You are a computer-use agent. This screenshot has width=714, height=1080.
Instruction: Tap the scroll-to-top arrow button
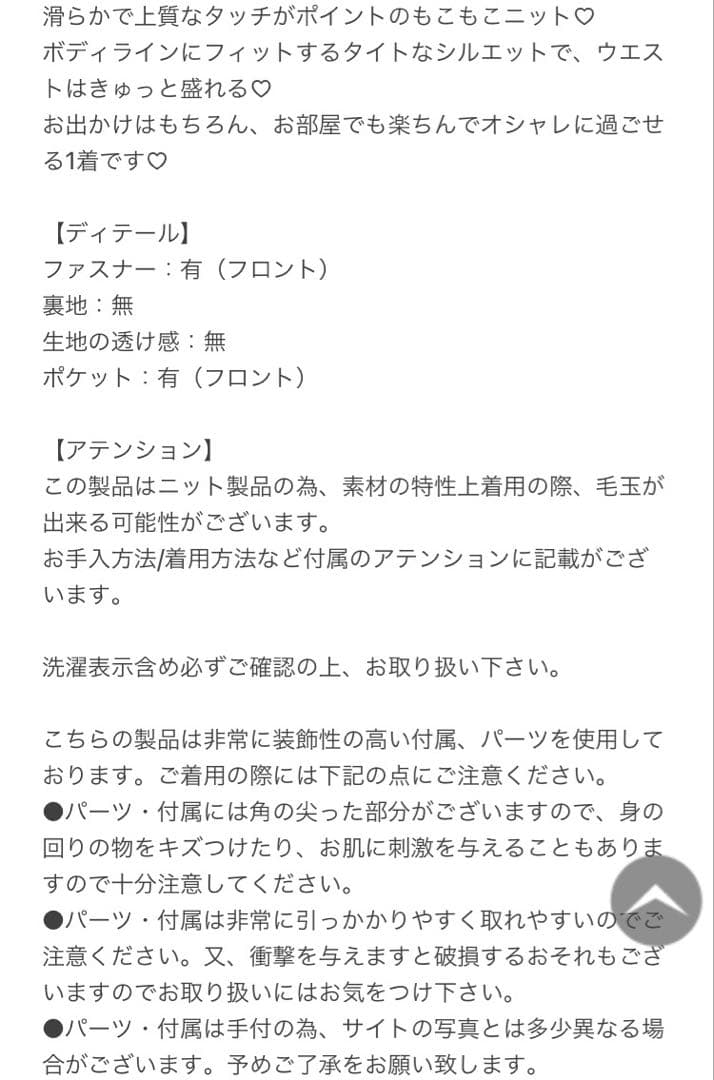click(x=656, y=900)
